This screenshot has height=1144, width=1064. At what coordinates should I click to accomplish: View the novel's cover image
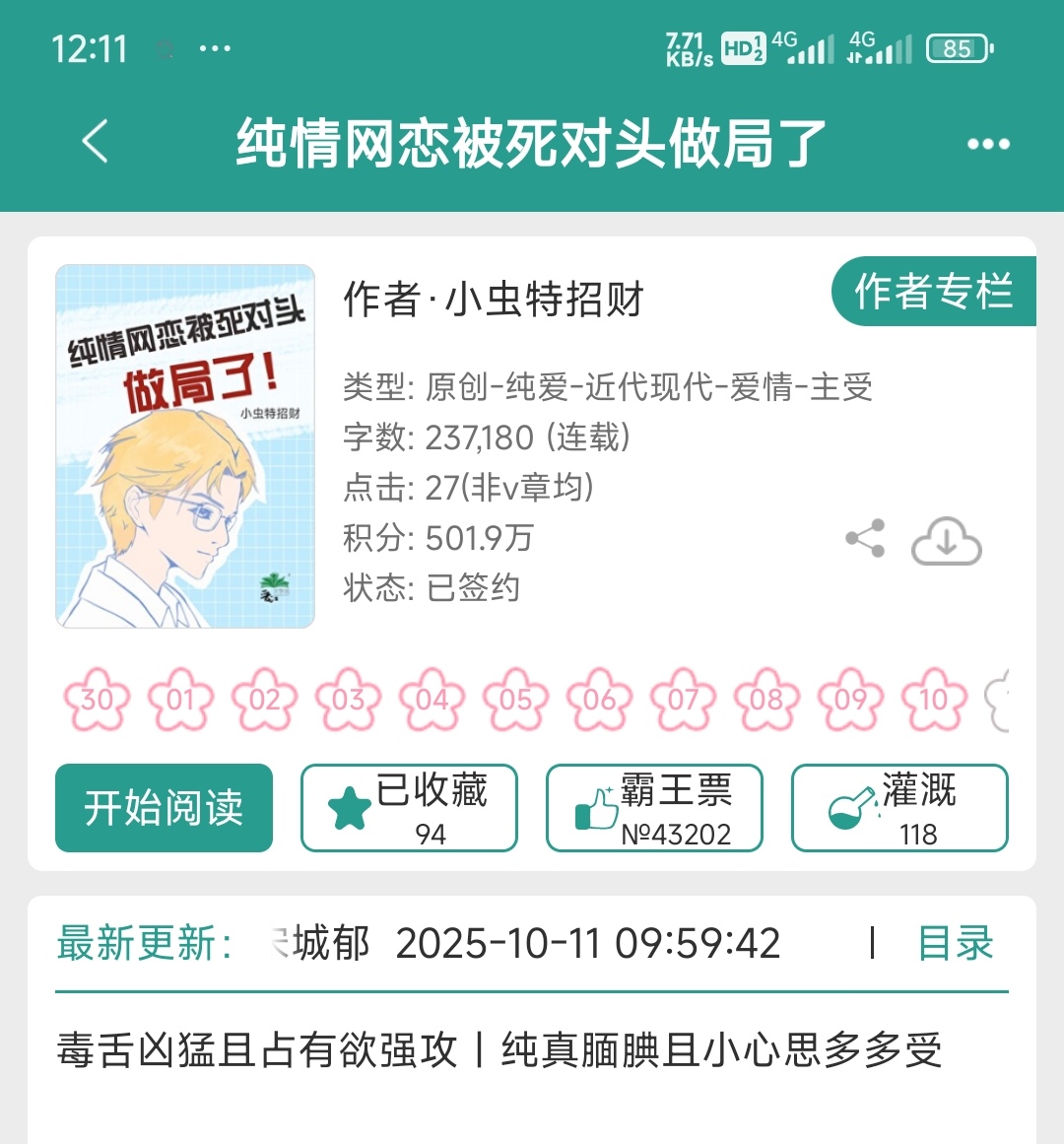coord(185,446)
